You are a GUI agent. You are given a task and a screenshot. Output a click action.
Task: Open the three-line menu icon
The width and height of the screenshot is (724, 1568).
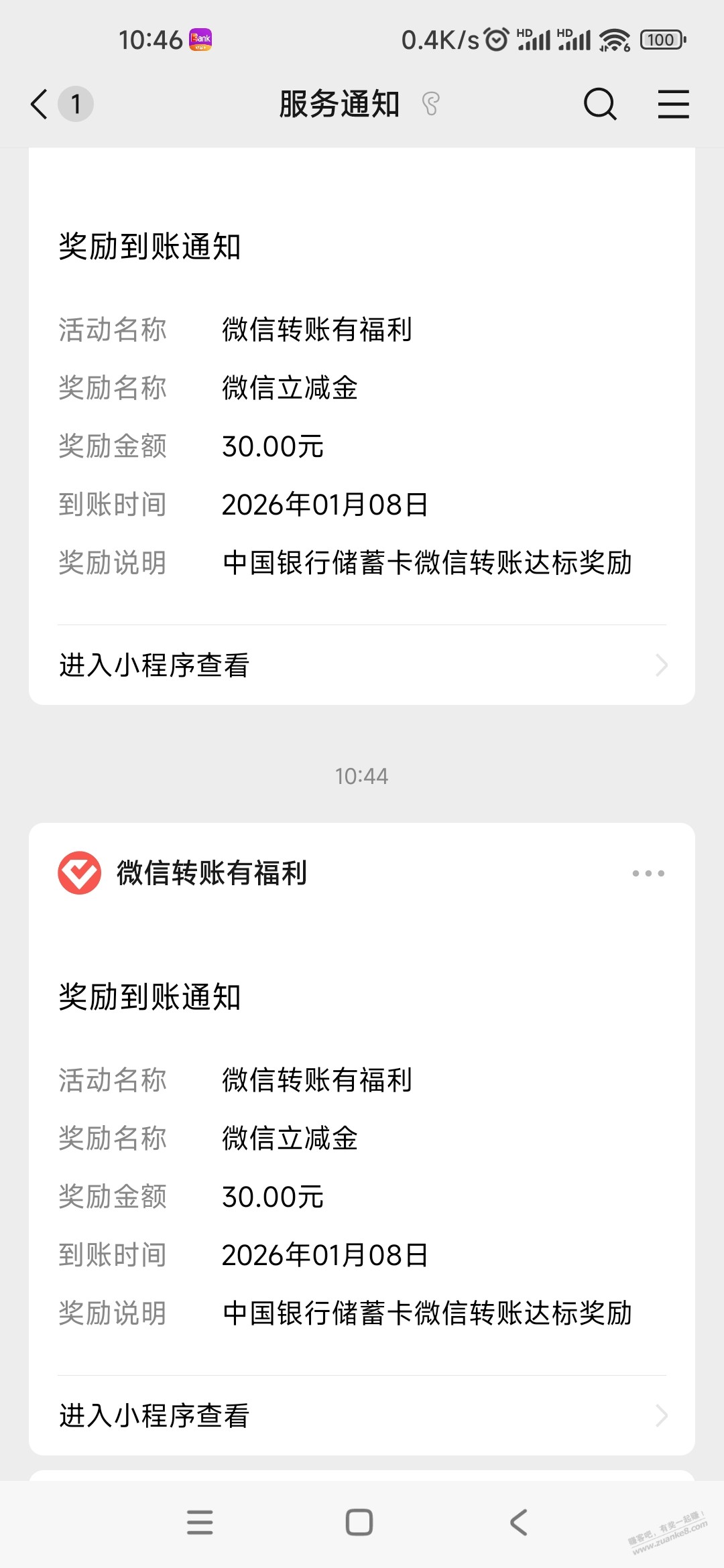tap(673, 105)
